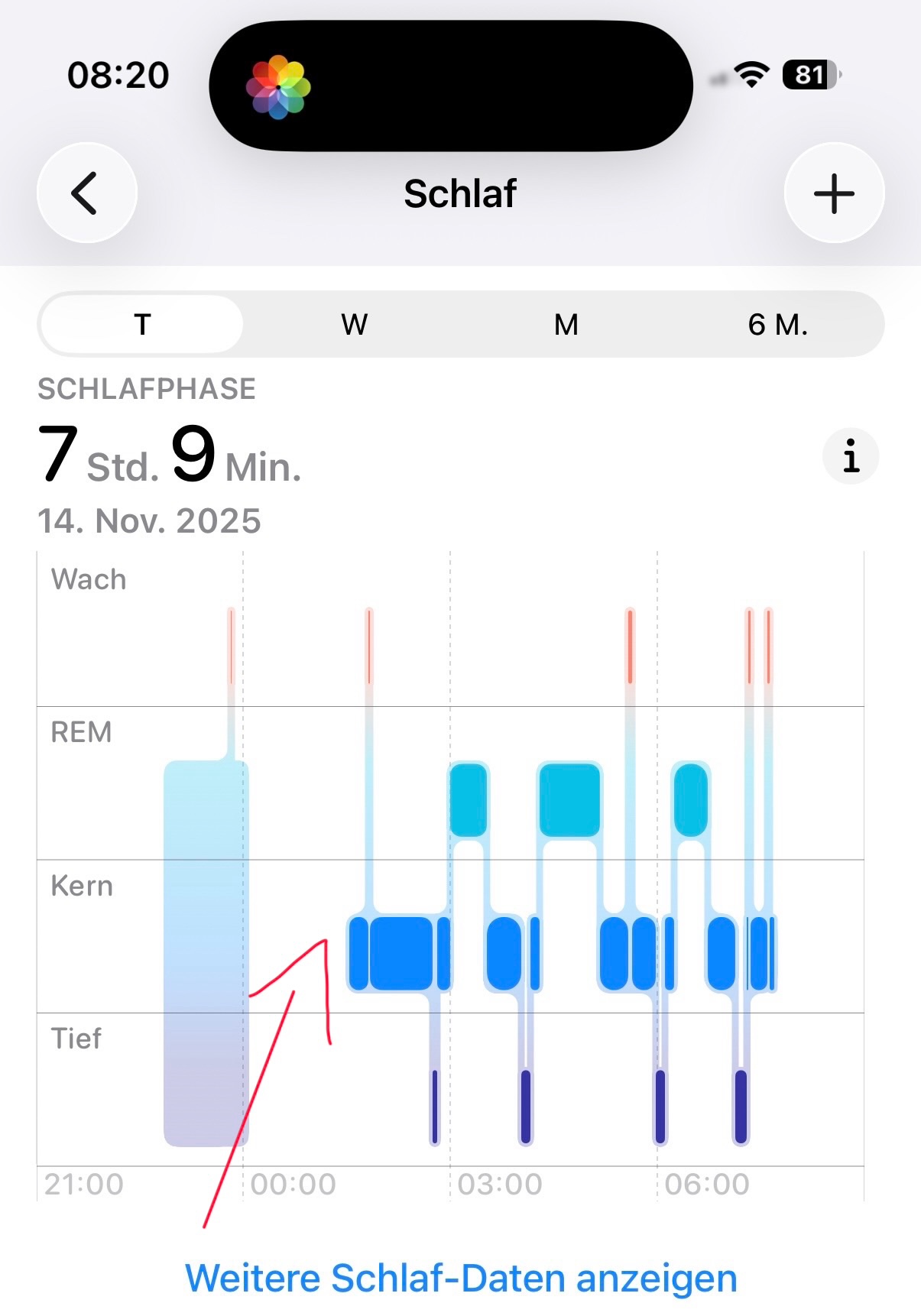This screenshot has height=1316, width=921.
Task: Select the T day view
Action: 142,325
